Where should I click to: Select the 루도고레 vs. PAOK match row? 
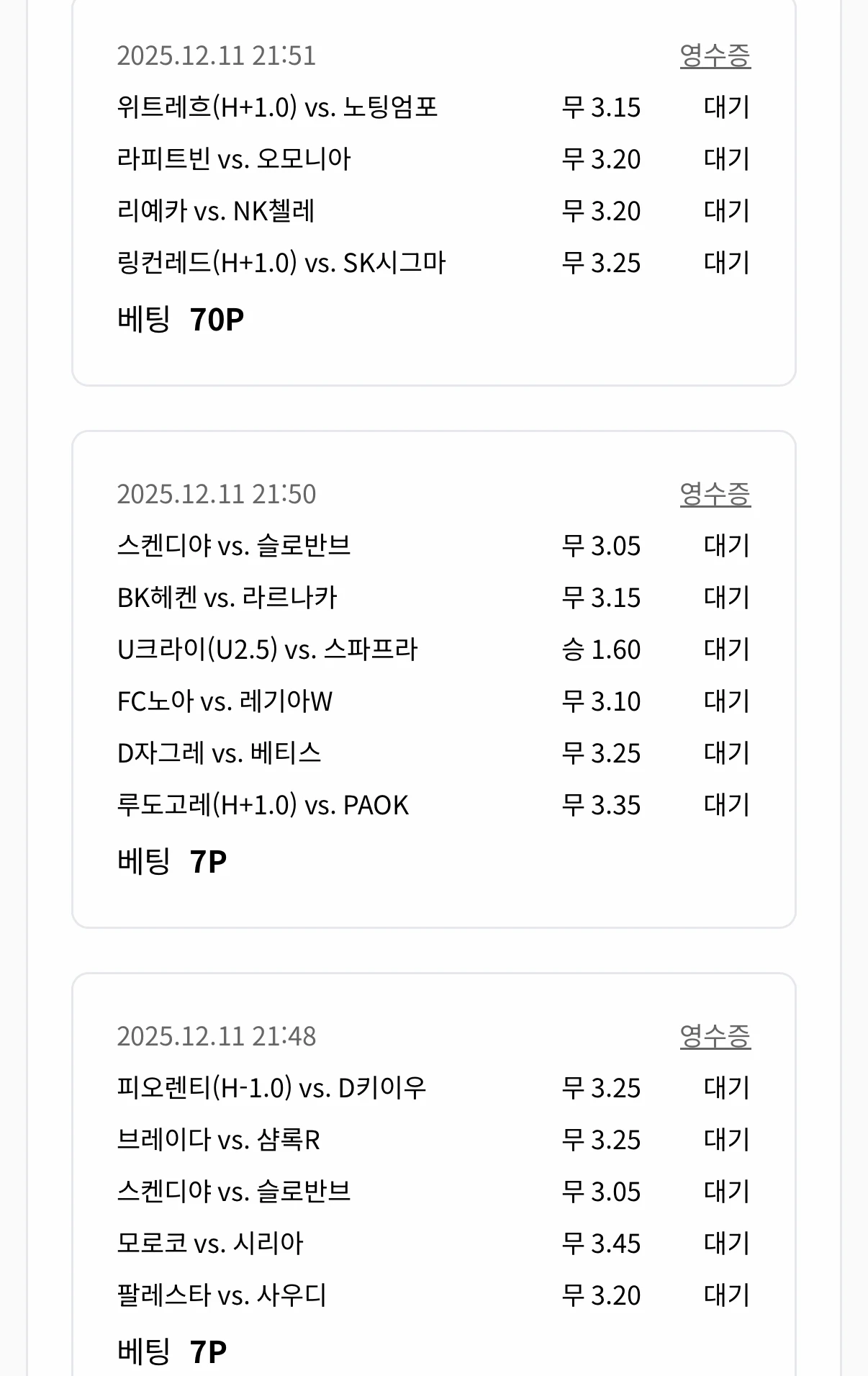tap(263, 805)
